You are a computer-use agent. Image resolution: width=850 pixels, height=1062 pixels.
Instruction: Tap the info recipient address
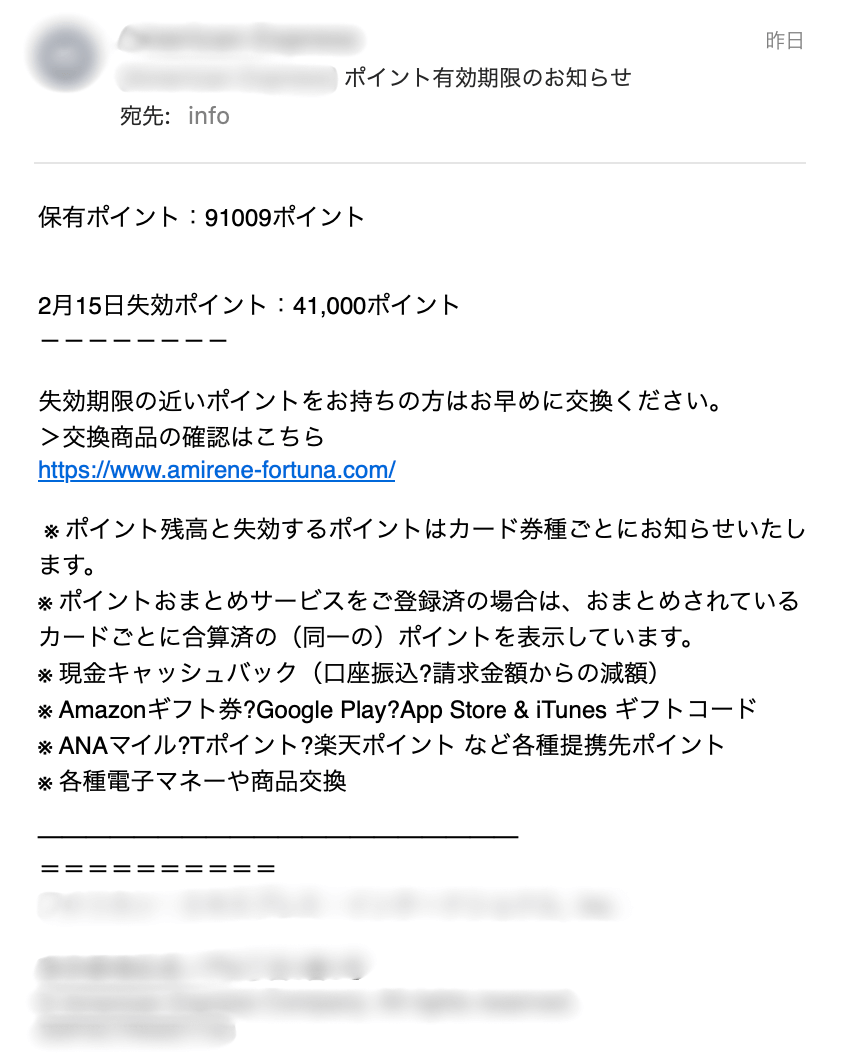tap(208, 116)
